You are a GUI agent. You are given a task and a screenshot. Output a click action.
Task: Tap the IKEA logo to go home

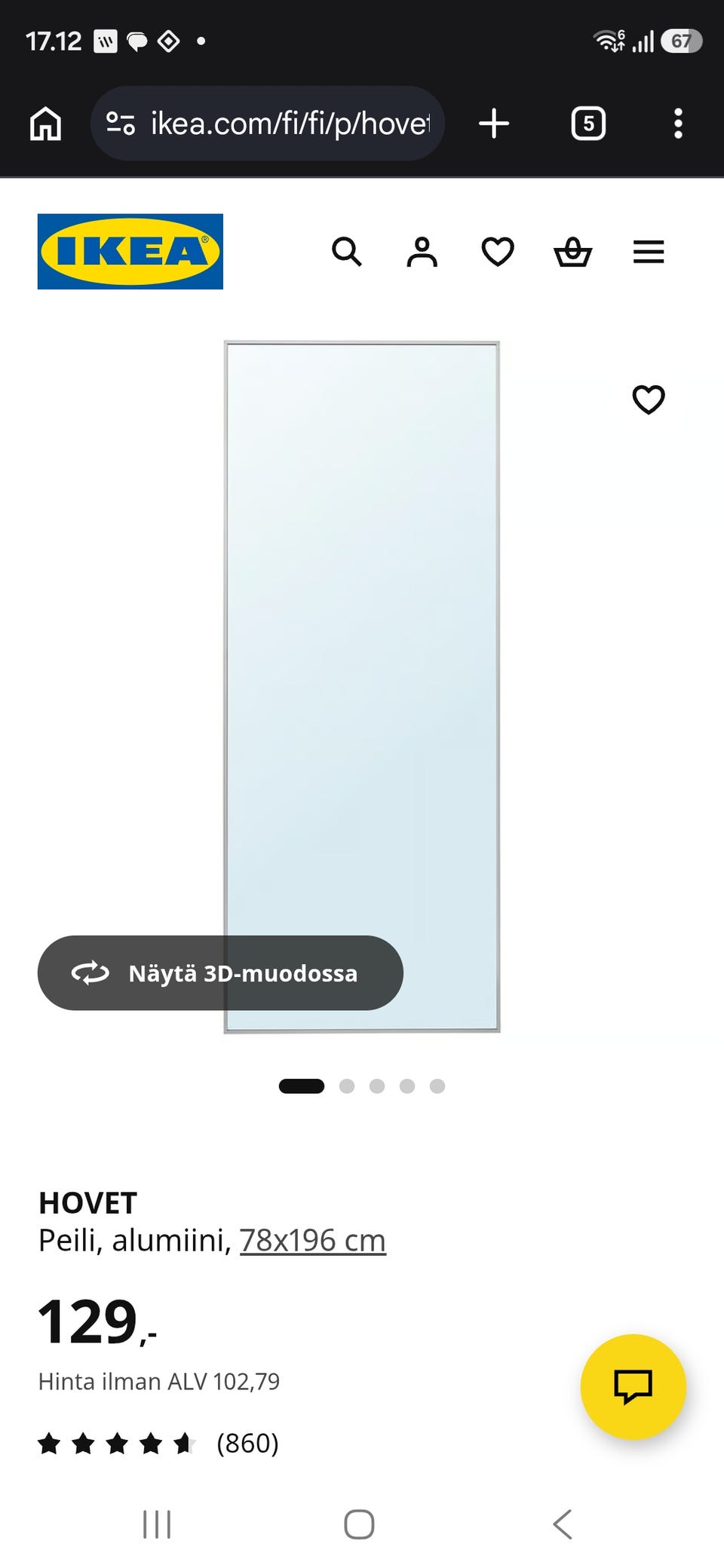[x=130, y=252]
